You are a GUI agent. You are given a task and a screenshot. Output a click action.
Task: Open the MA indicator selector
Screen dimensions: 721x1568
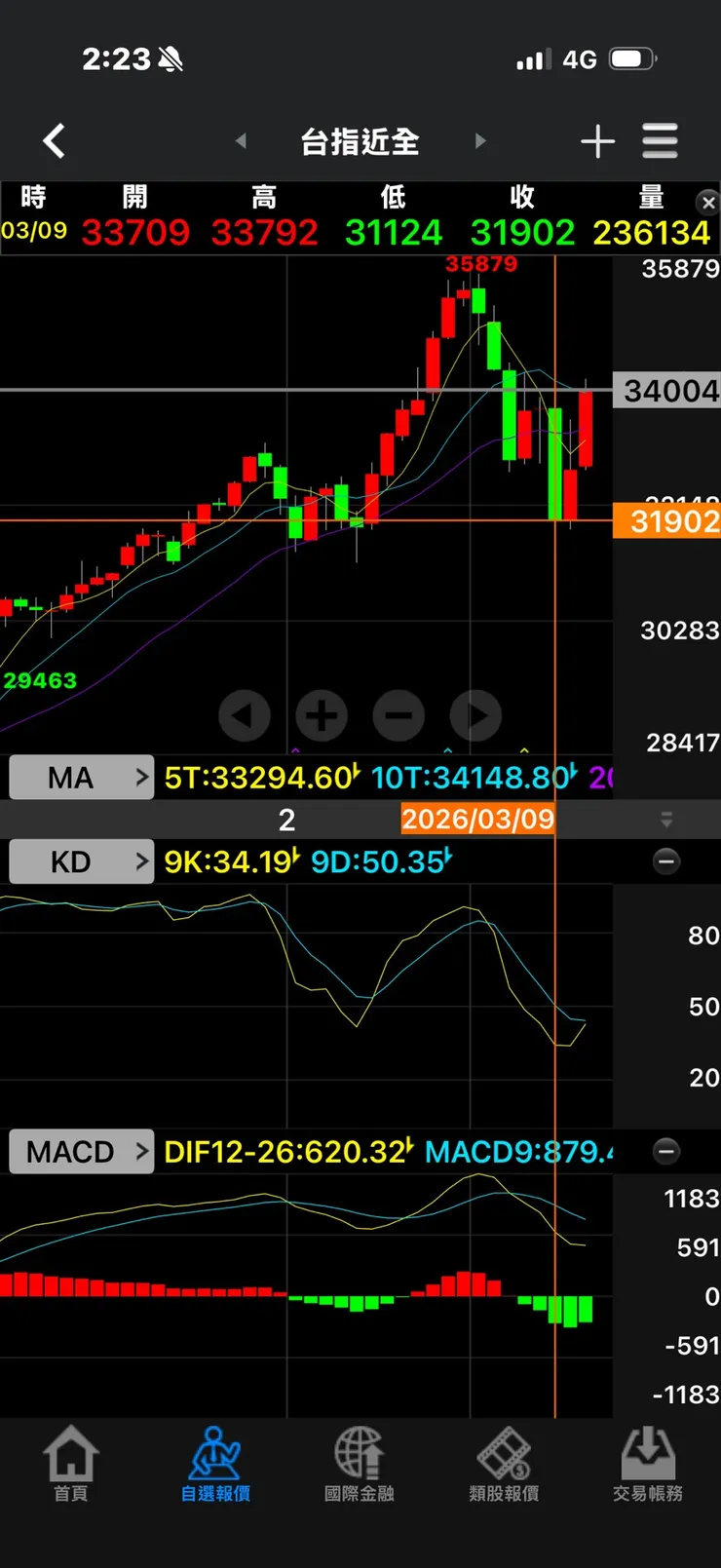pos(81,778)
